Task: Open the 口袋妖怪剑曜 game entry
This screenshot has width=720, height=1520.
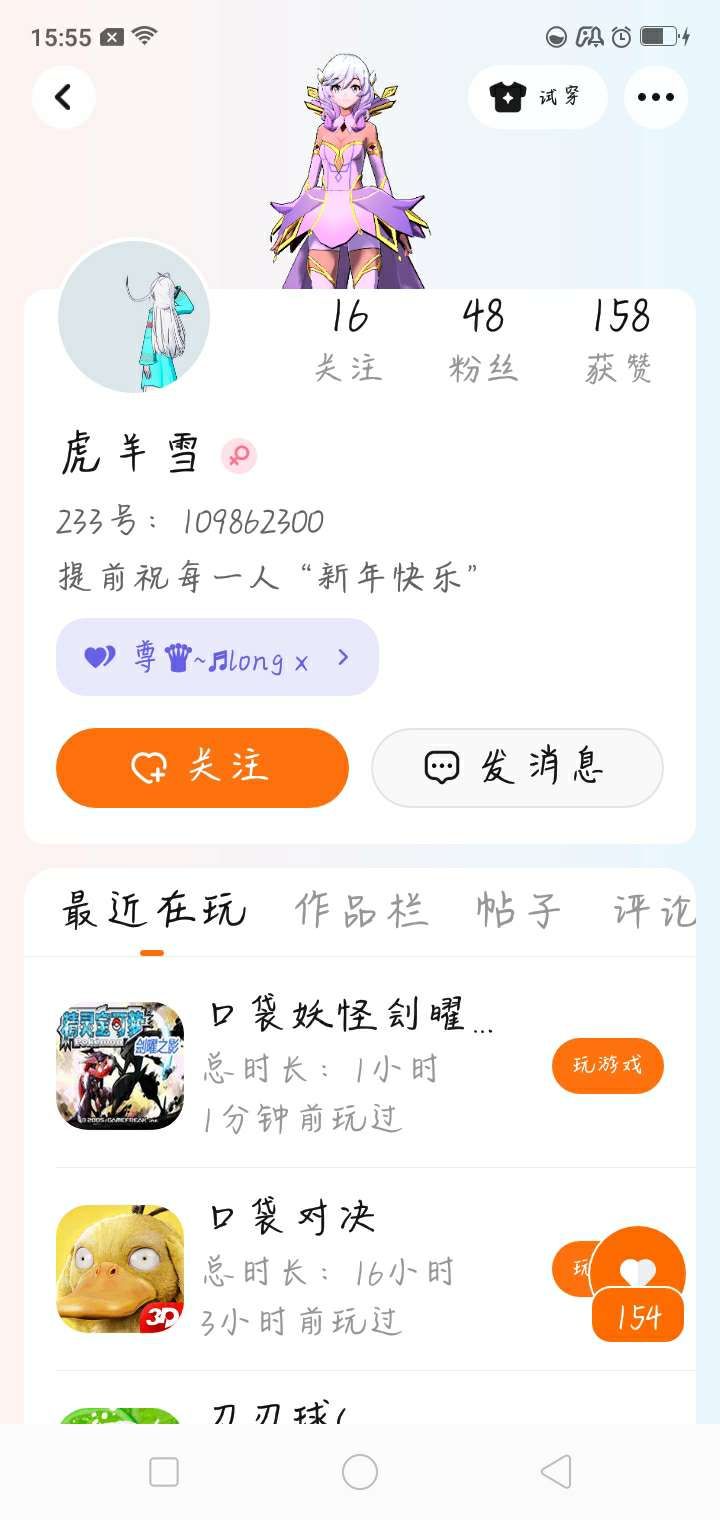Action: click(340, 1065)
